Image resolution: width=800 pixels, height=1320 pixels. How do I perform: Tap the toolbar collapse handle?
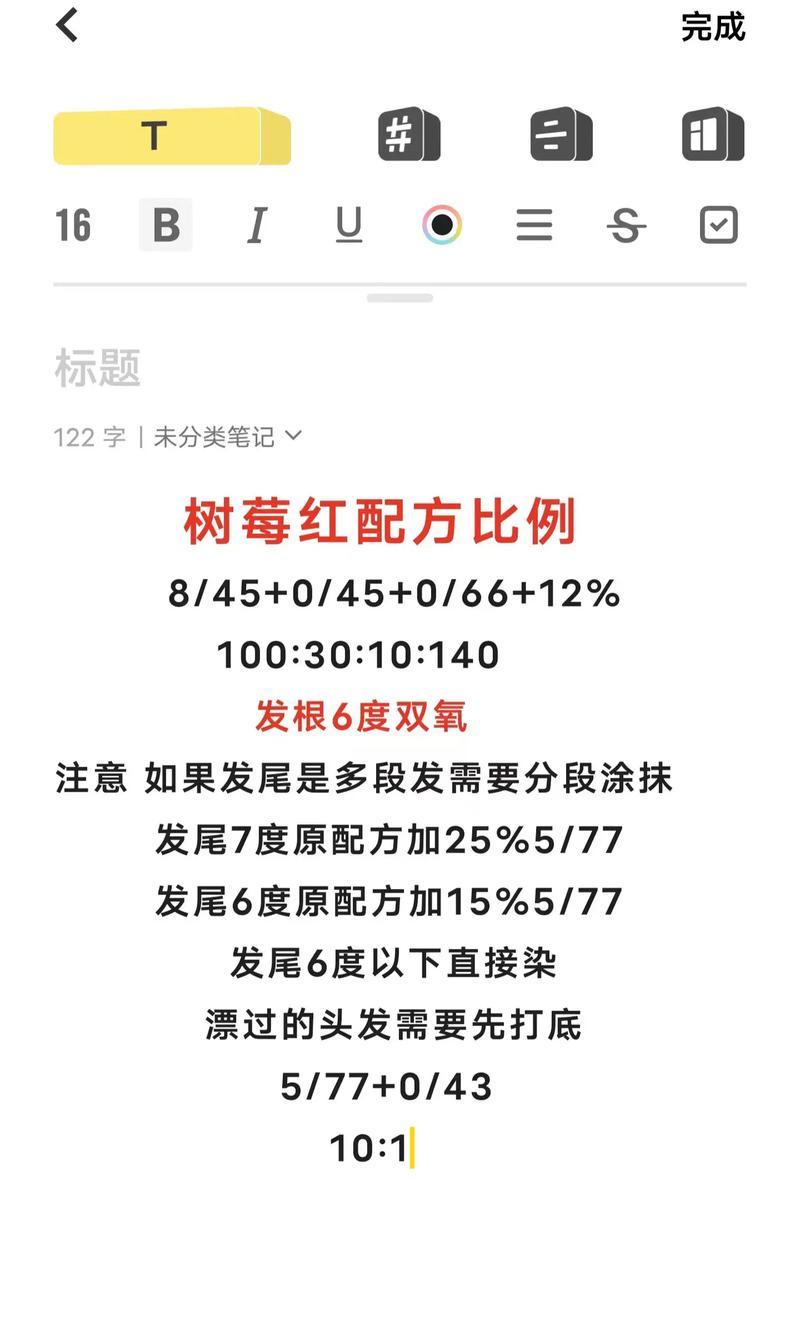400,298
